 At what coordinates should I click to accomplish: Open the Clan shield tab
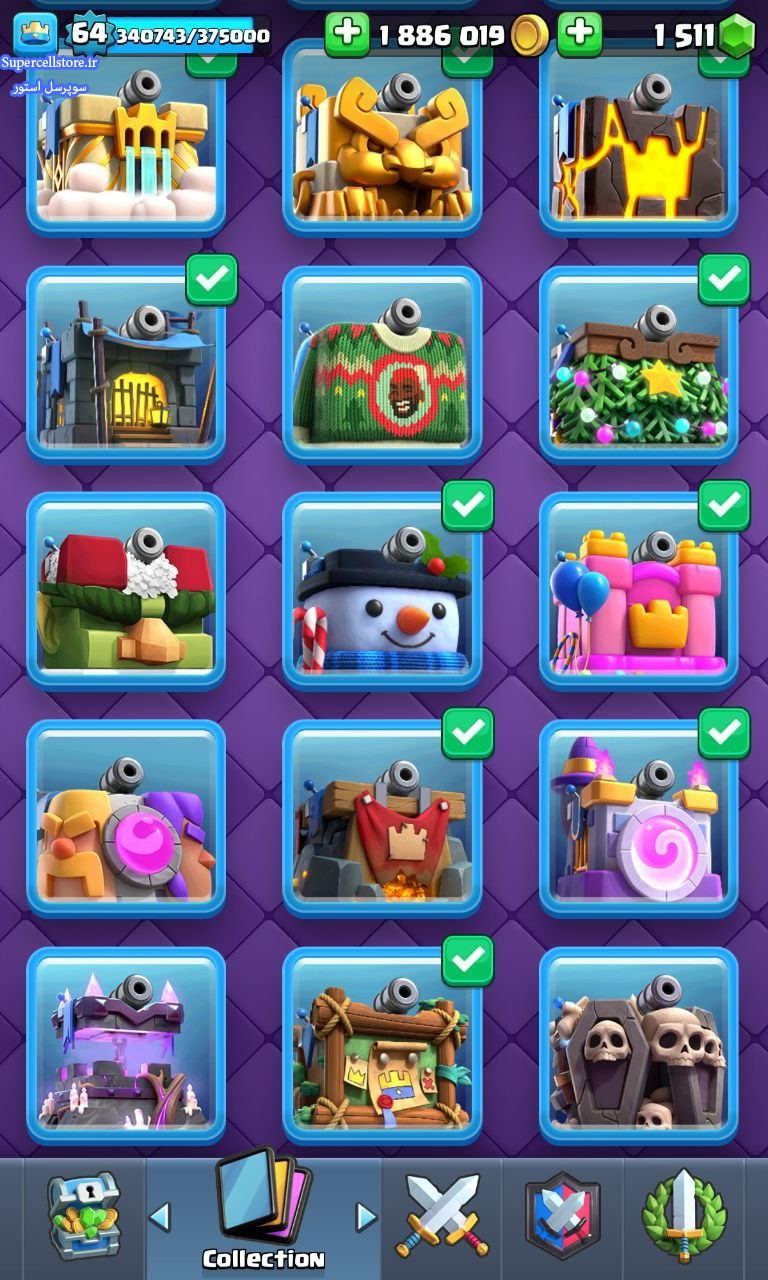(x=563, y=1216)
